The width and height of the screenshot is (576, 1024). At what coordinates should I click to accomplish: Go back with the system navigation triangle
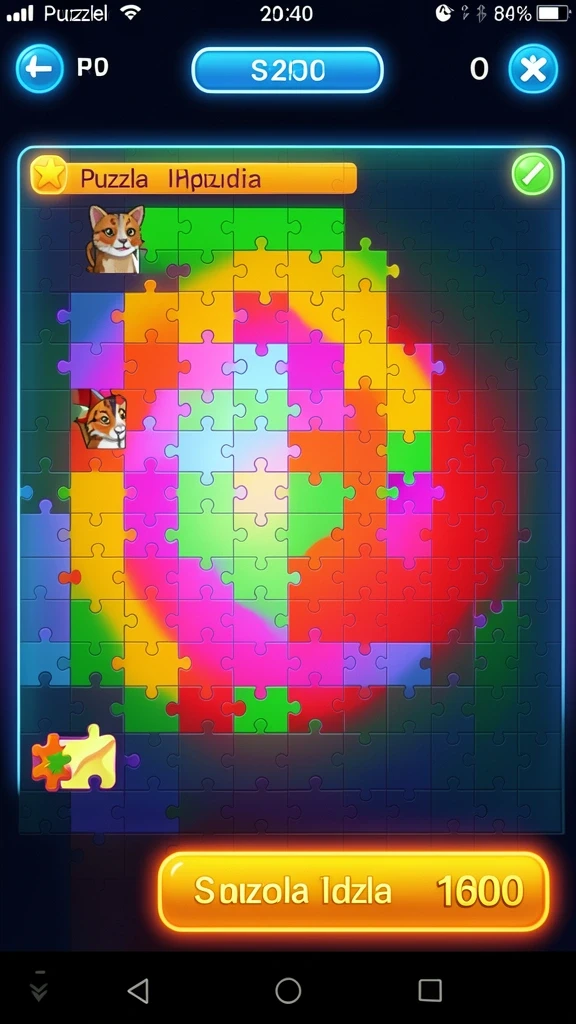[x=138, y=990]
